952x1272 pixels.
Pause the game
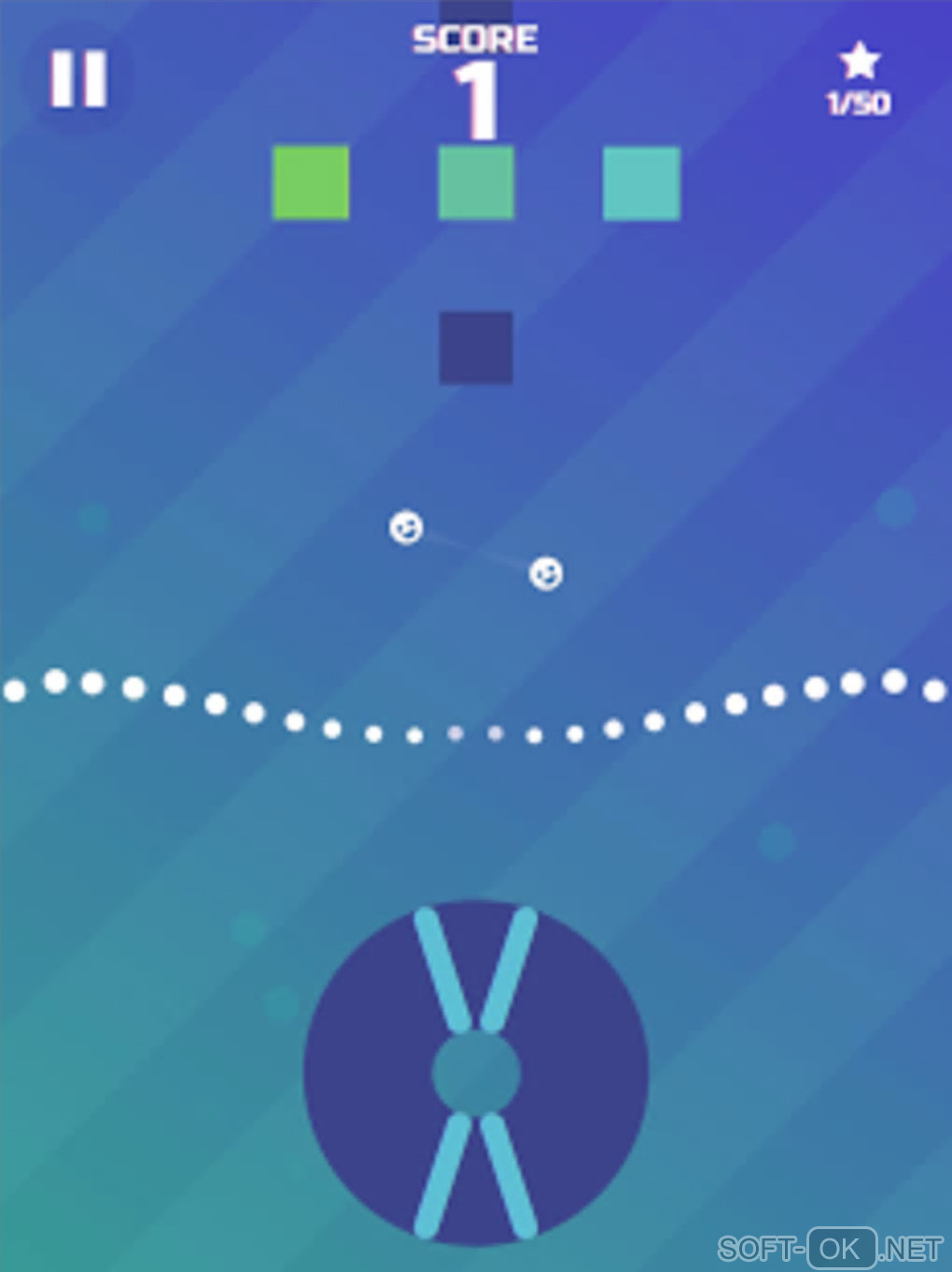78,79
